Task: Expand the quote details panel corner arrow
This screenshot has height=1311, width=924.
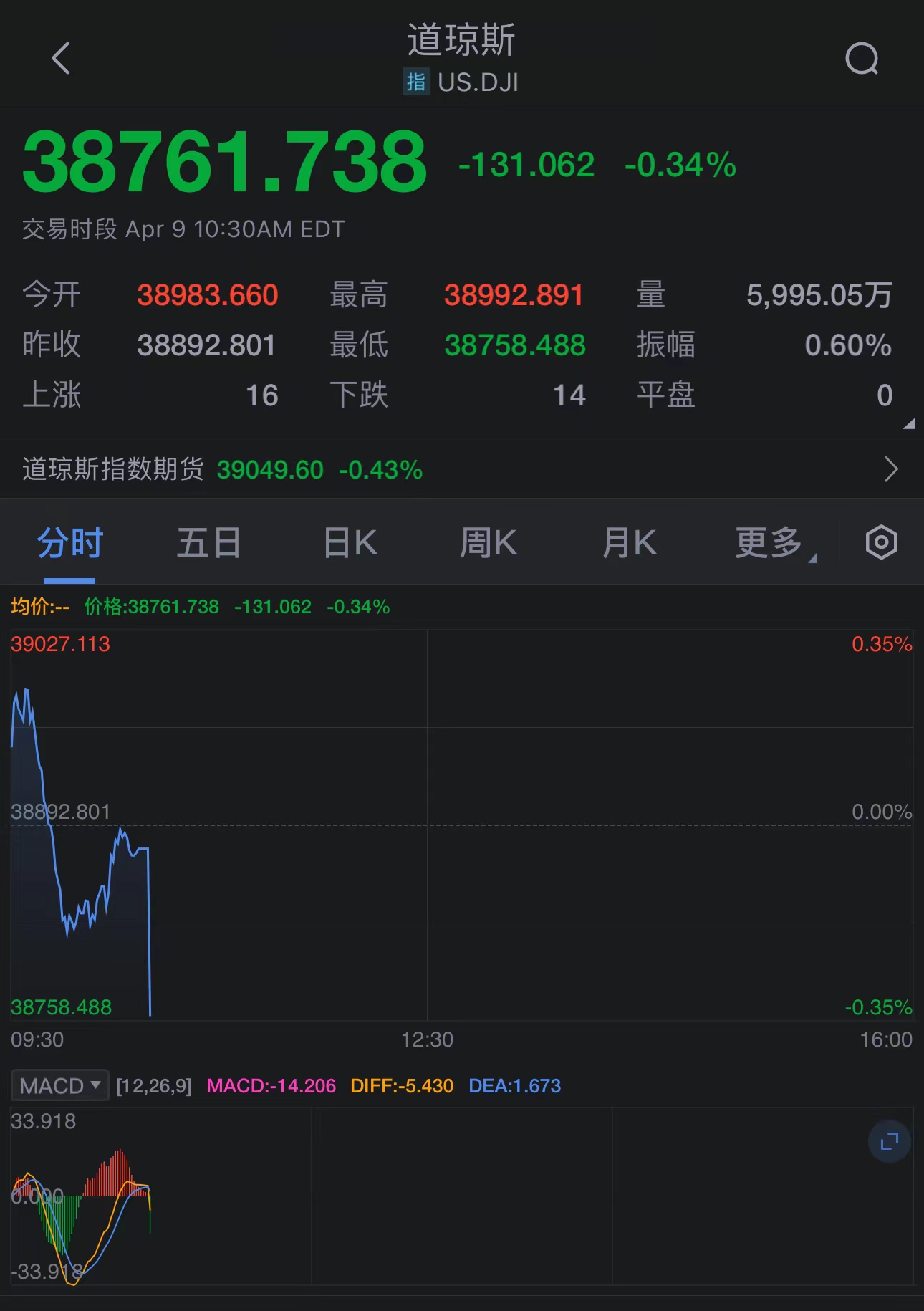Action: tap(909, 423)
